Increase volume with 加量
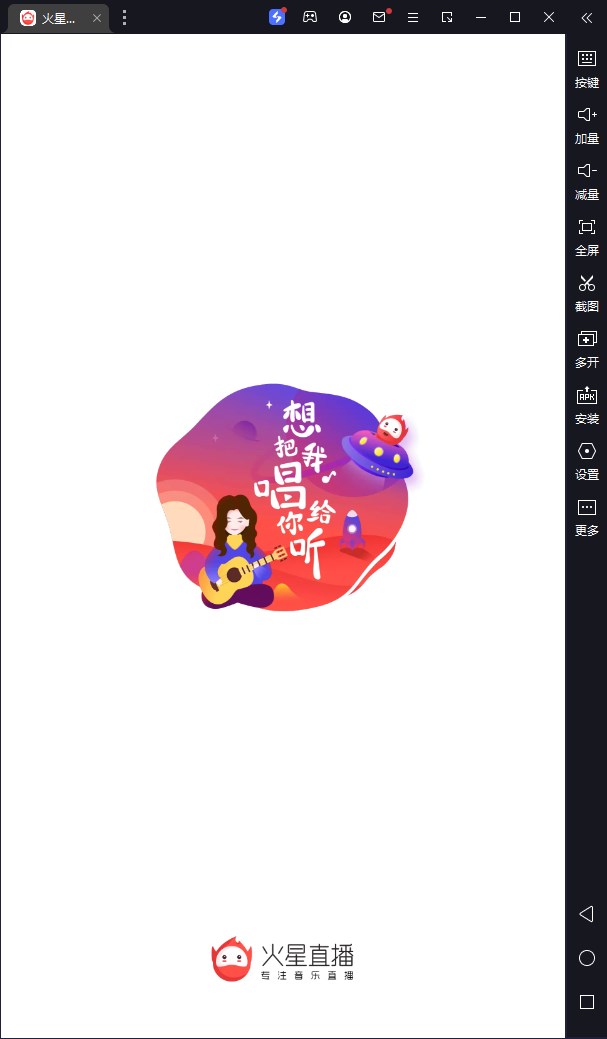This screenshot has height=1039, width=607. 587,124
